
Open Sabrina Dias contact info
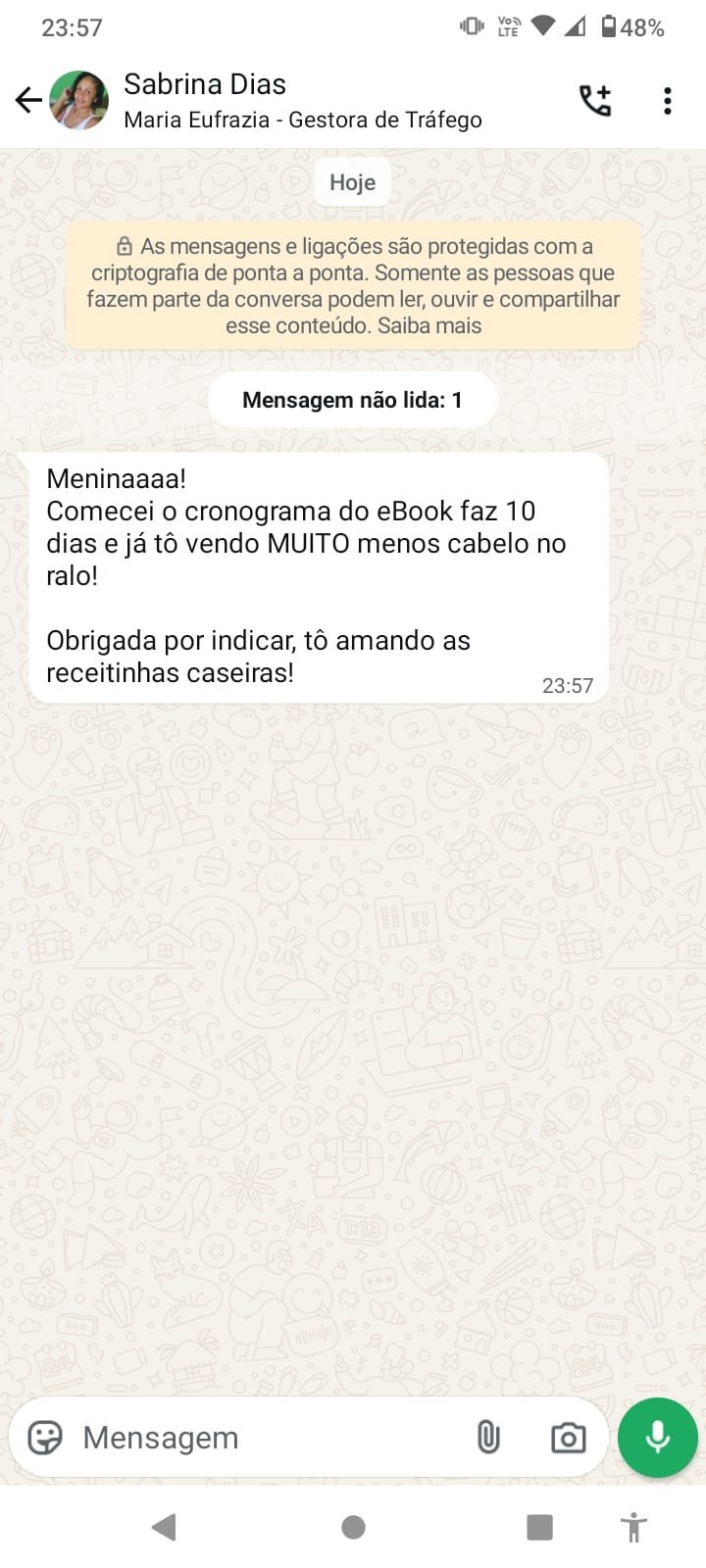303,100
